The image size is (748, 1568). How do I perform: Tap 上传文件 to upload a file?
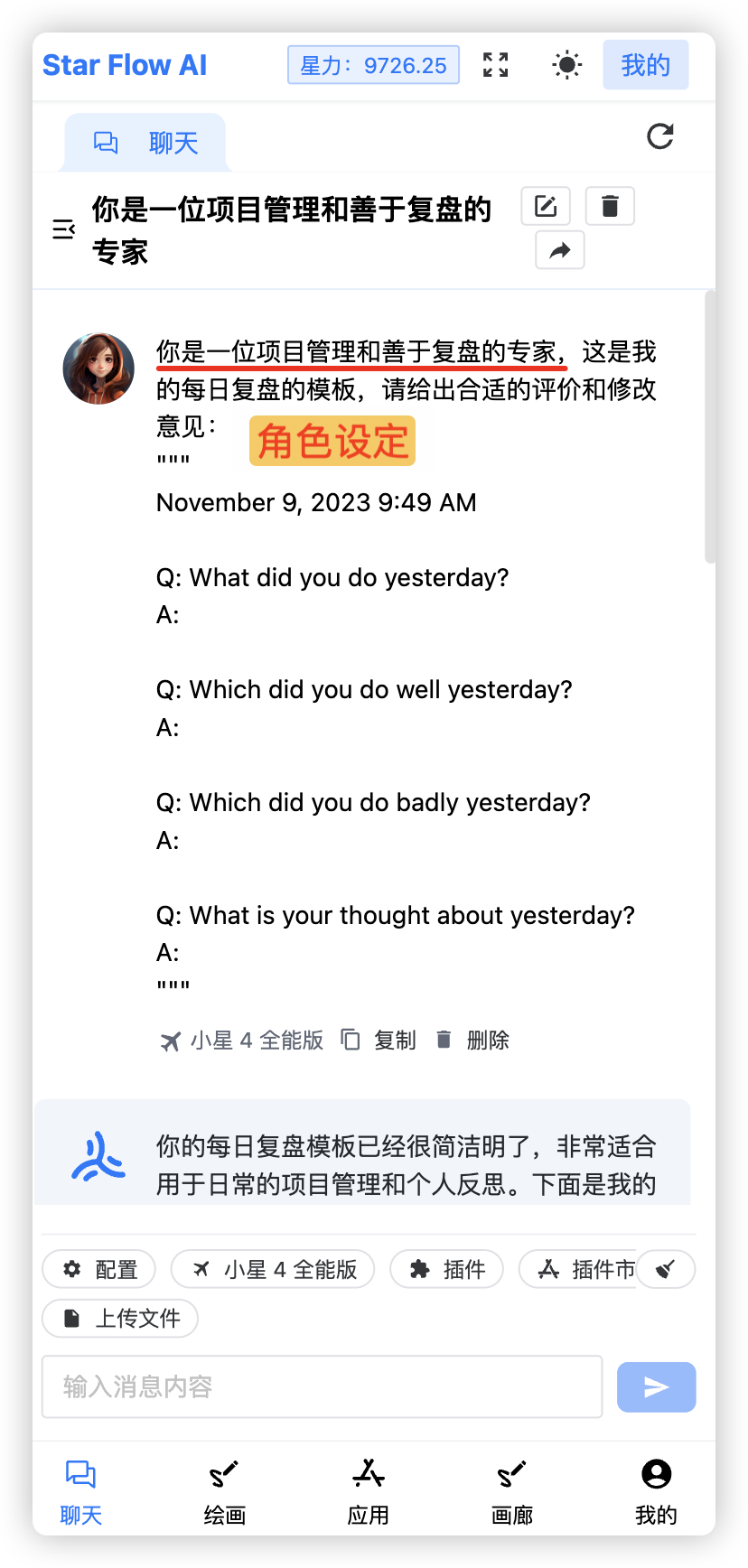pos(120,1319)
